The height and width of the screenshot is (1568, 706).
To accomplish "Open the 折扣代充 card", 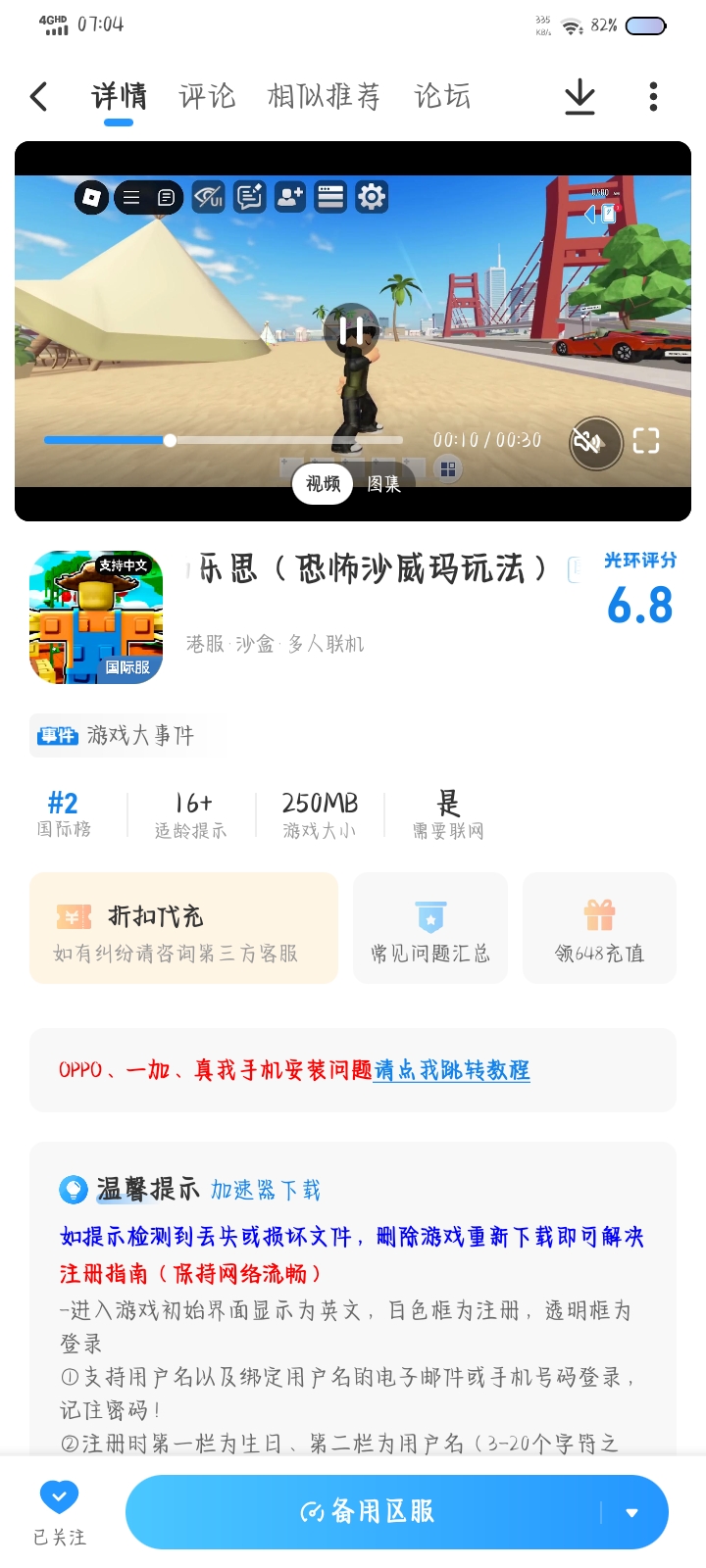I will point(183,928).
